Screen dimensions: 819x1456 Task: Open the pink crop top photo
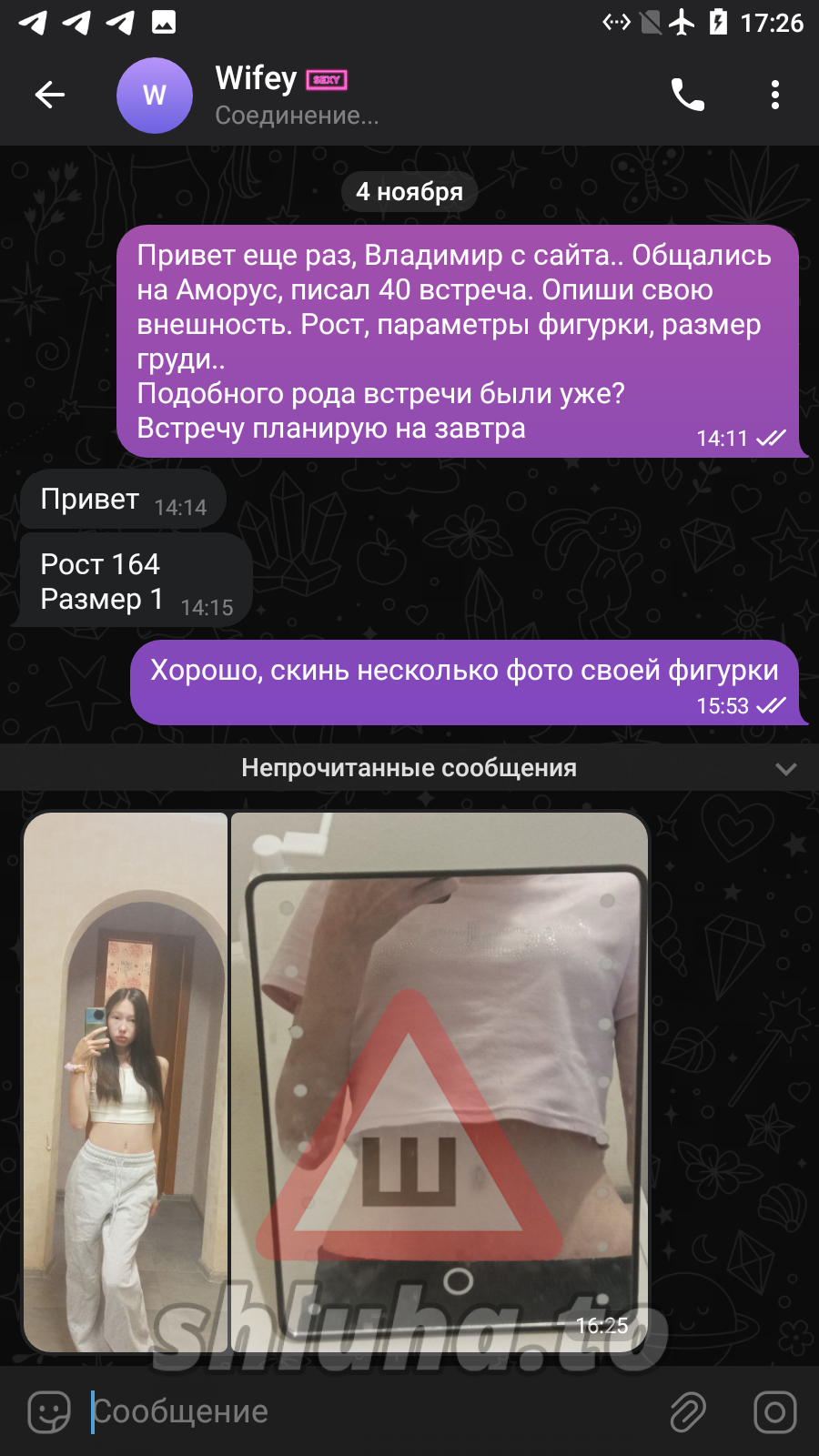tap(440, 1081)
